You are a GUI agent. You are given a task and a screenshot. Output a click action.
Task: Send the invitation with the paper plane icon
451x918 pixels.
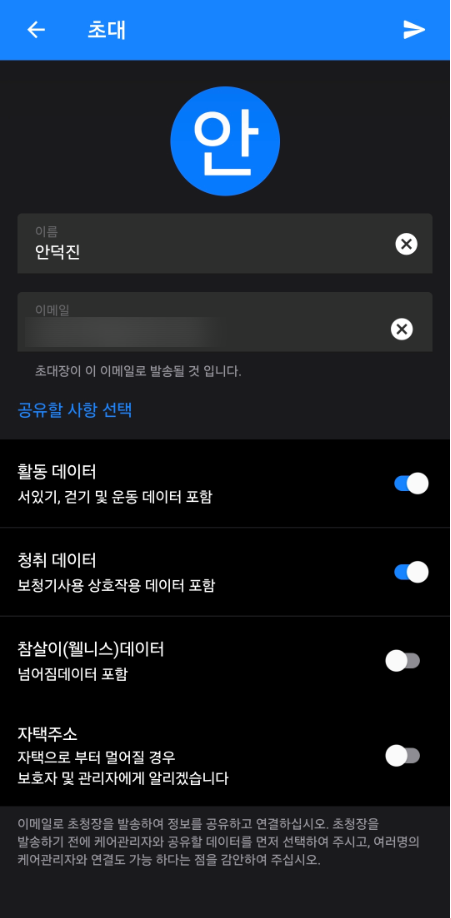[414, 30]
